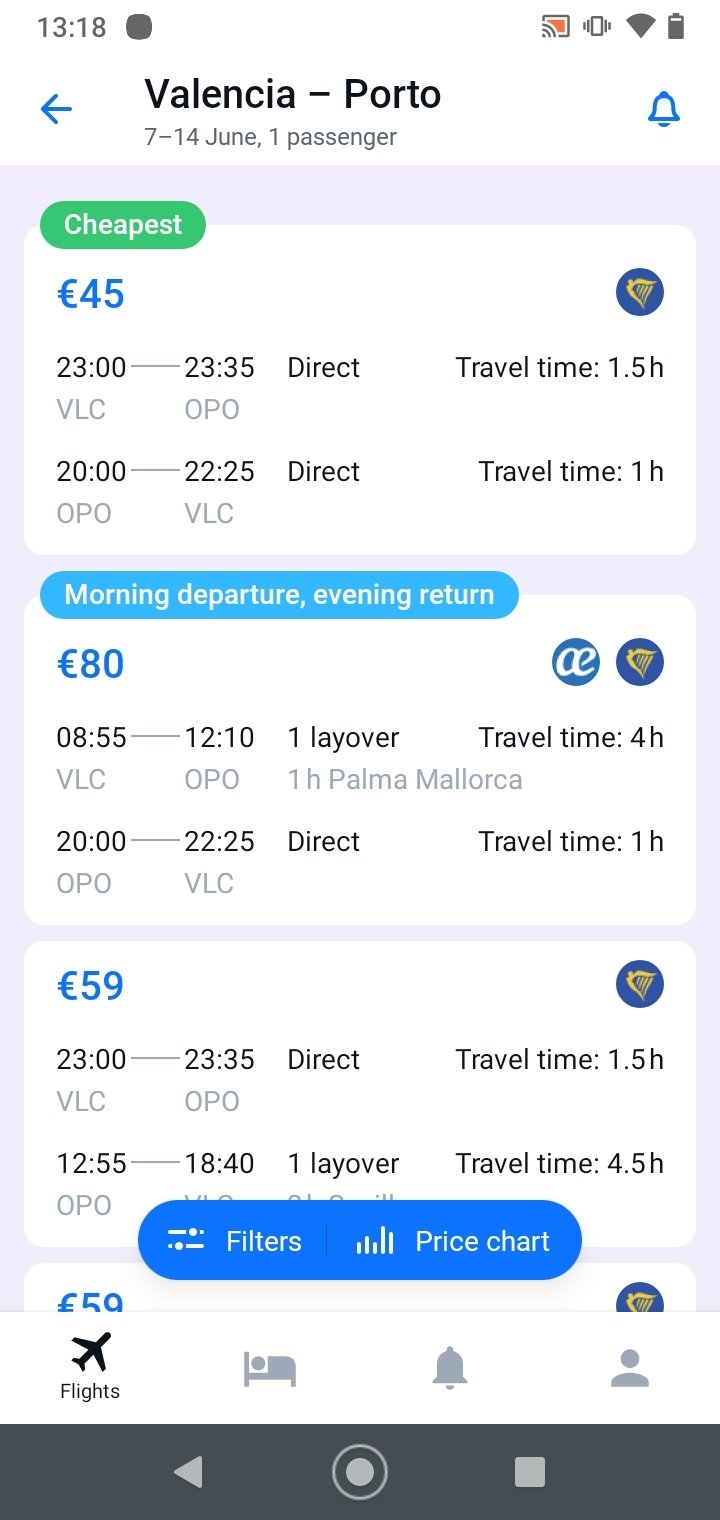Open the cheapest €45 flight card
Viewport: 720px width, 1520px height.
pos(360,389)
